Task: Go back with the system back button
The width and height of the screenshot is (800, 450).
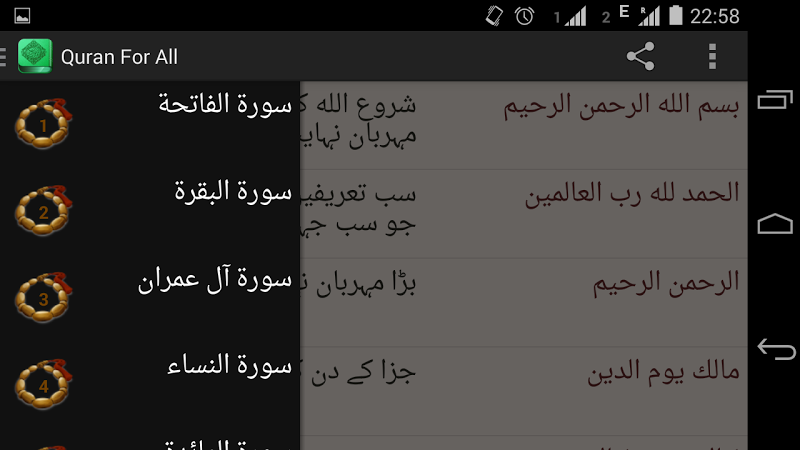Action: [x=775, y=349]
